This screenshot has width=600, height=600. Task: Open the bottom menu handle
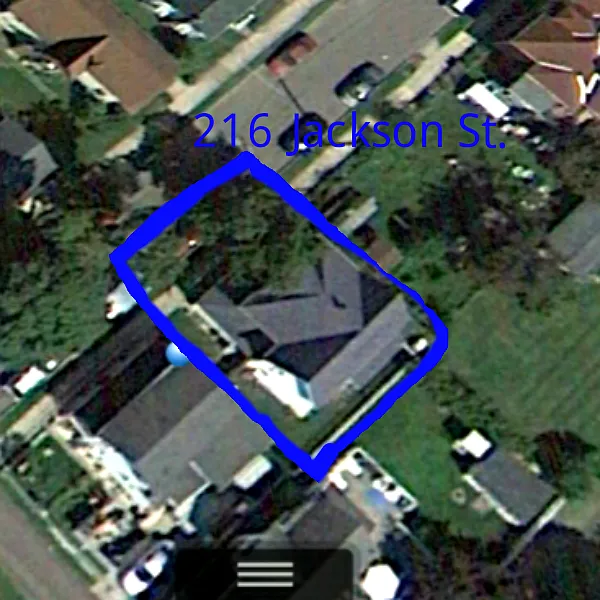point(265,574)
